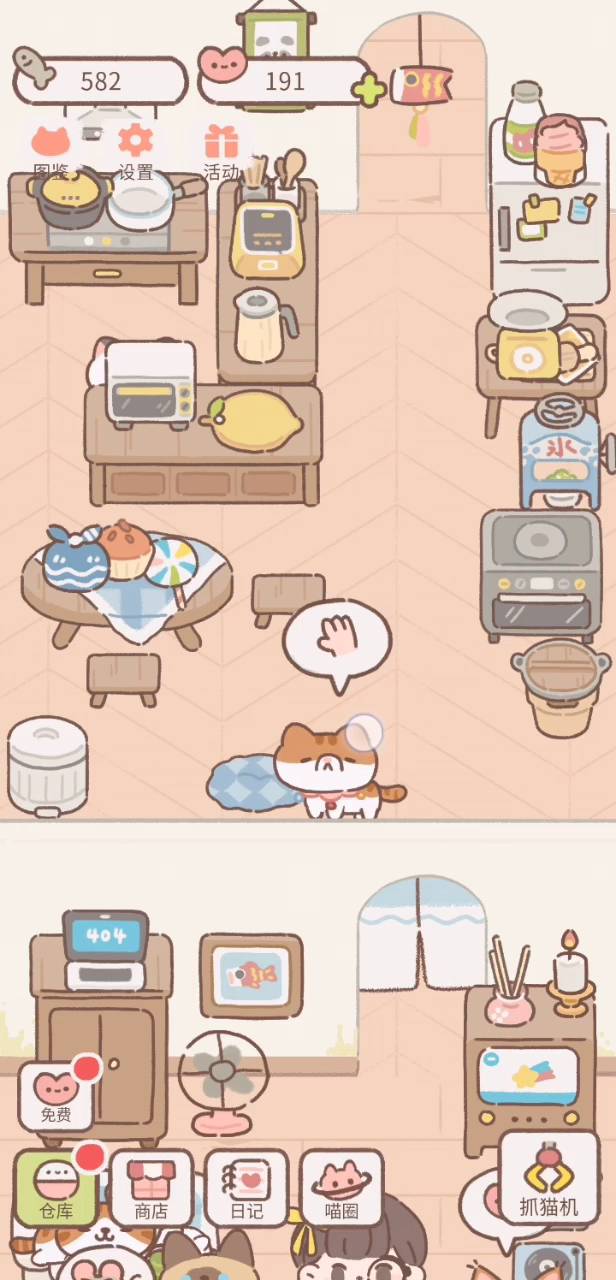
Task: Claim the 免费 free reward
Action: coord(56,1096)
